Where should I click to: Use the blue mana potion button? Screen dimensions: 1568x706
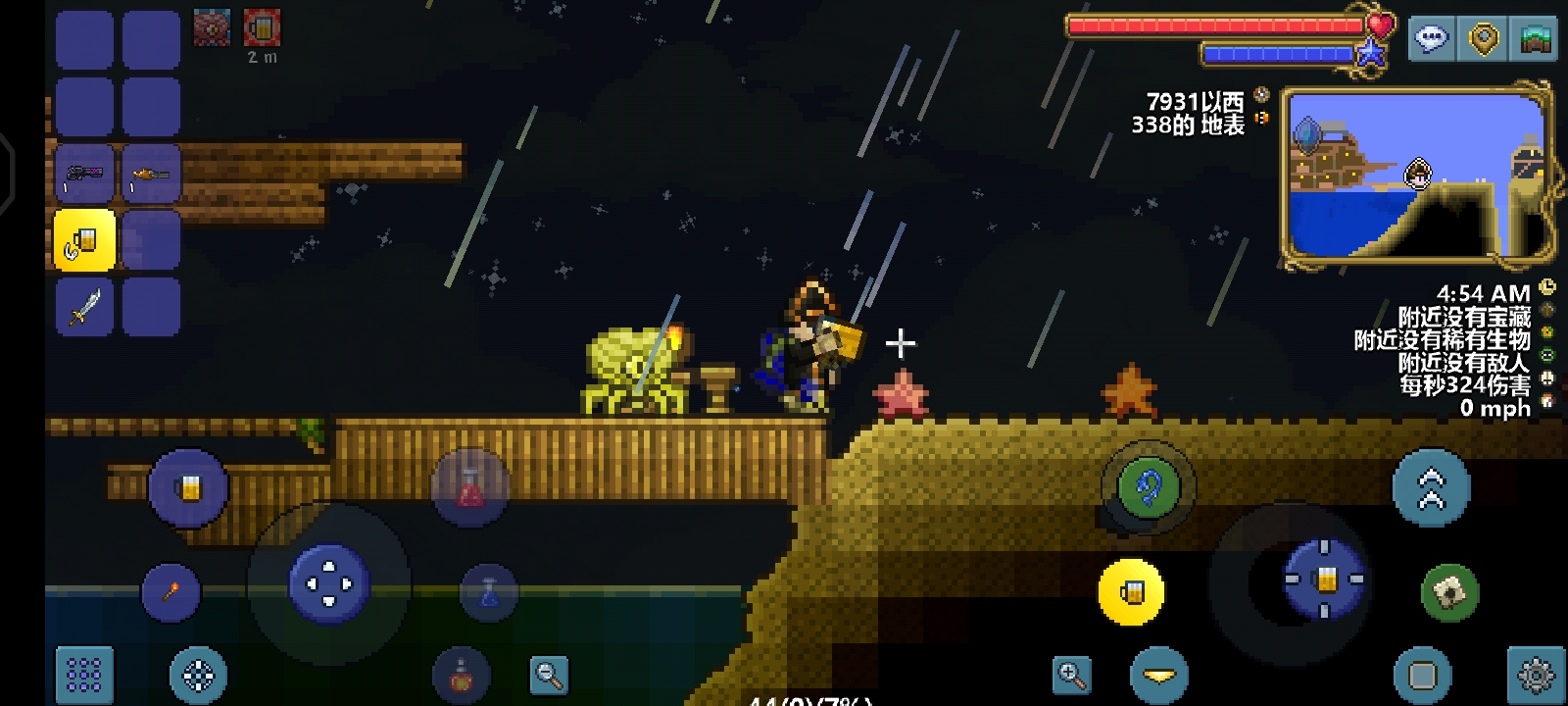click(x=488, y=591)
